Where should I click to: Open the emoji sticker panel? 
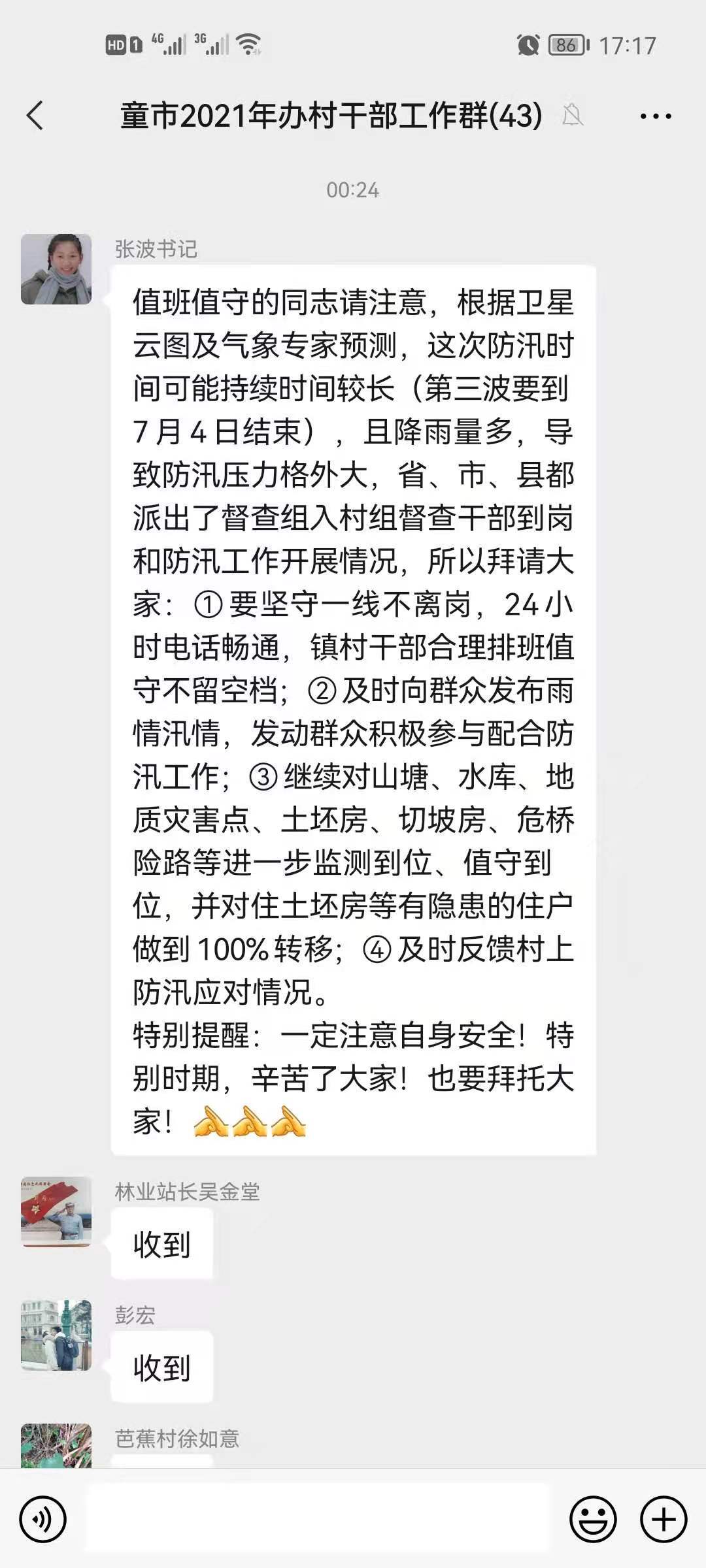(x=593, y=1520)
